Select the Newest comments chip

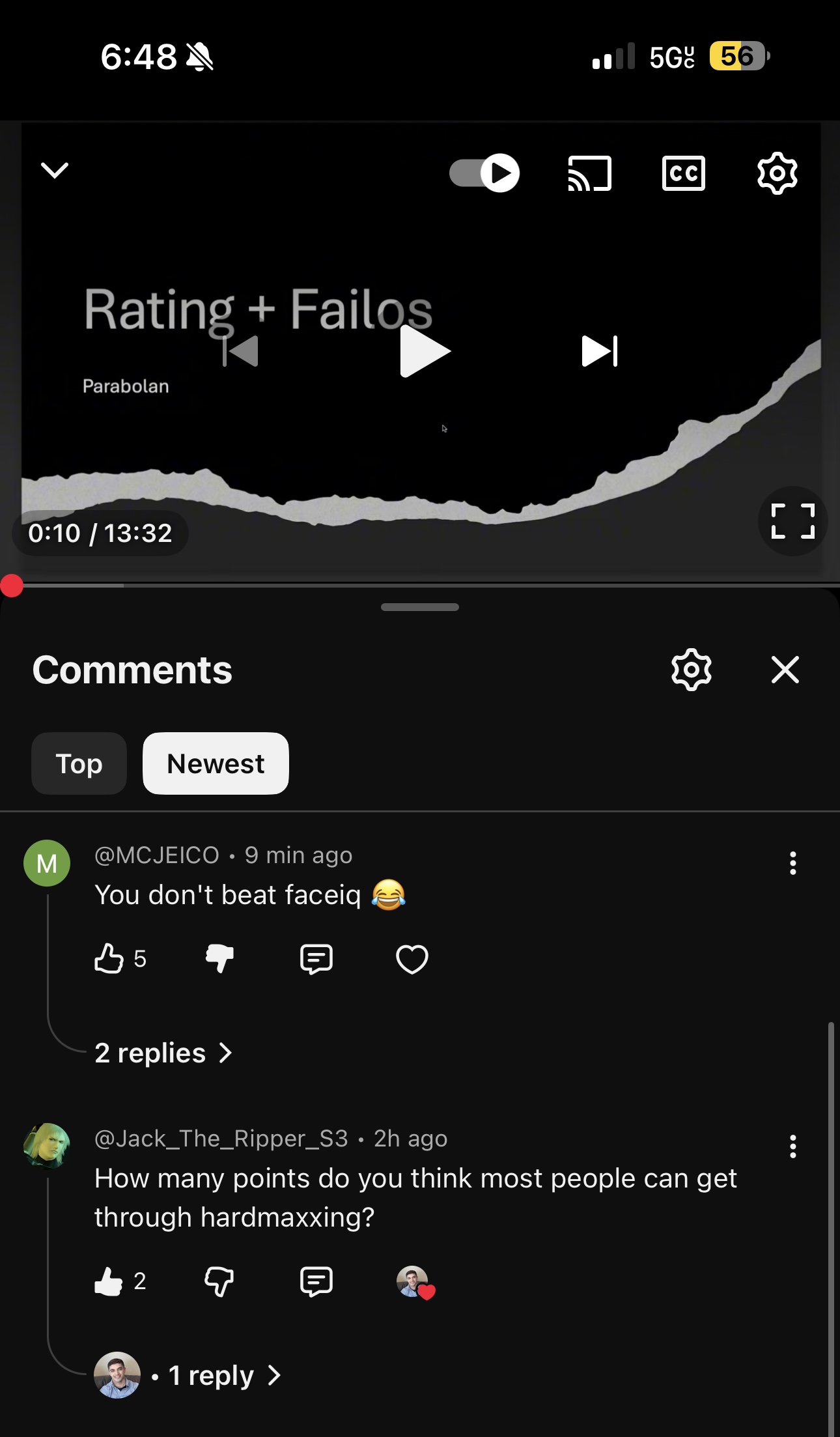pyautogui.click(x=216, y=763)
